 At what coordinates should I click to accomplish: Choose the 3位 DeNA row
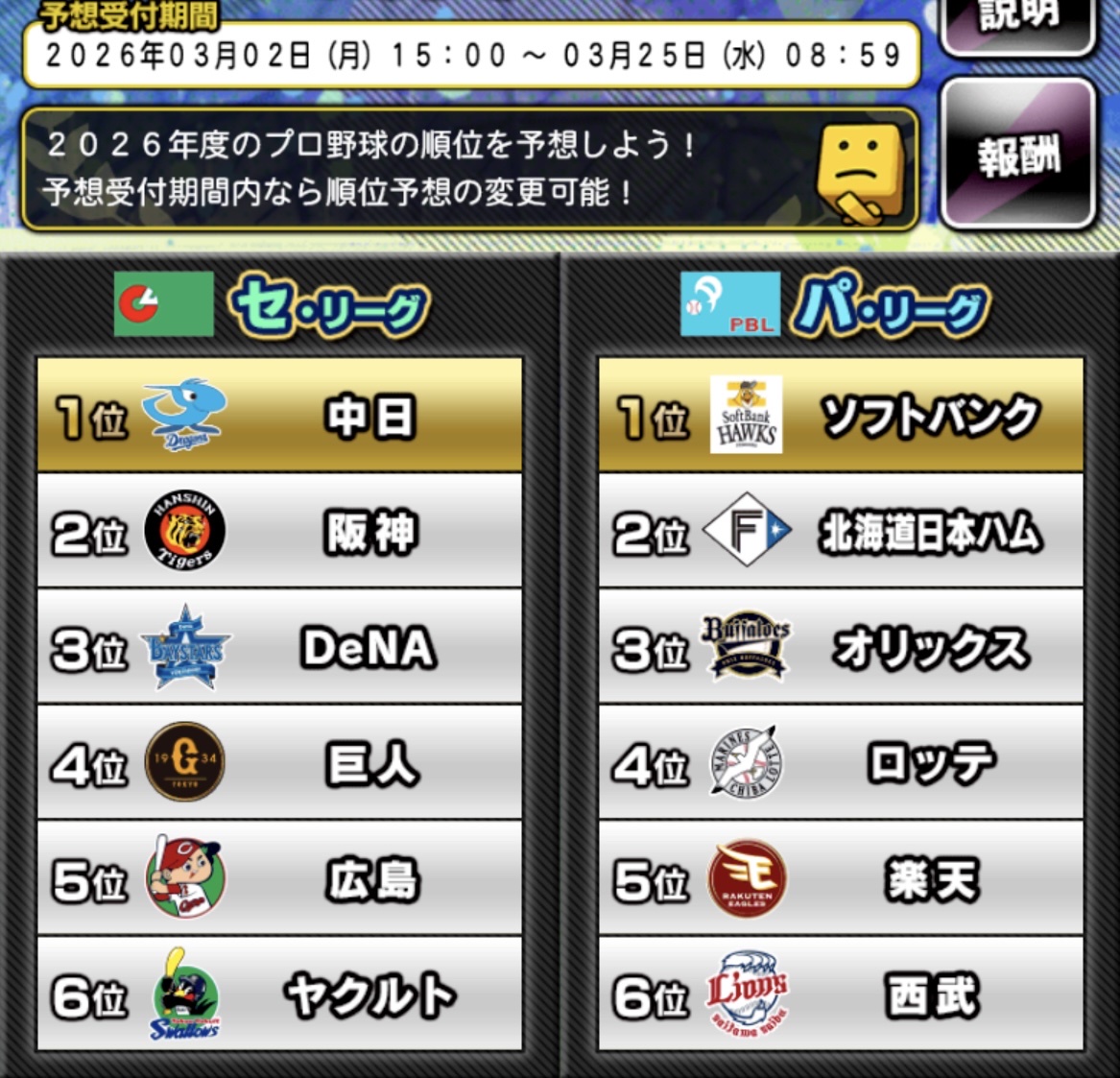pyautogui.click(x=279, y=648)
